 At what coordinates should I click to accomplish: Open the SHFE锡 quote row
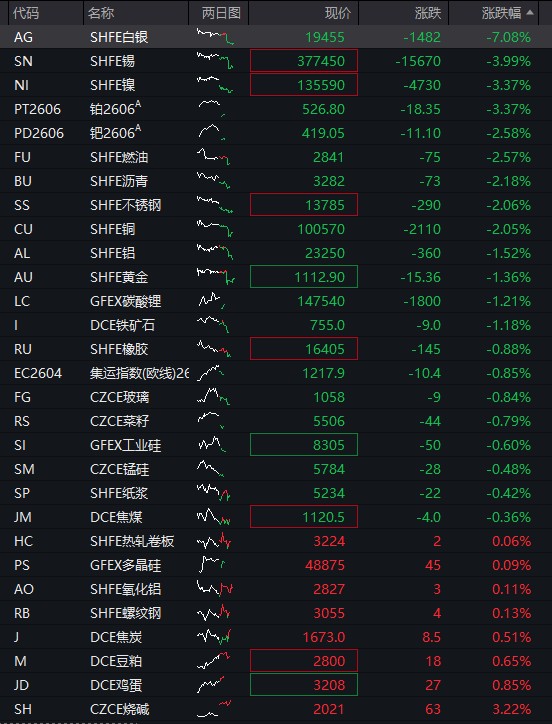(276, 61)
